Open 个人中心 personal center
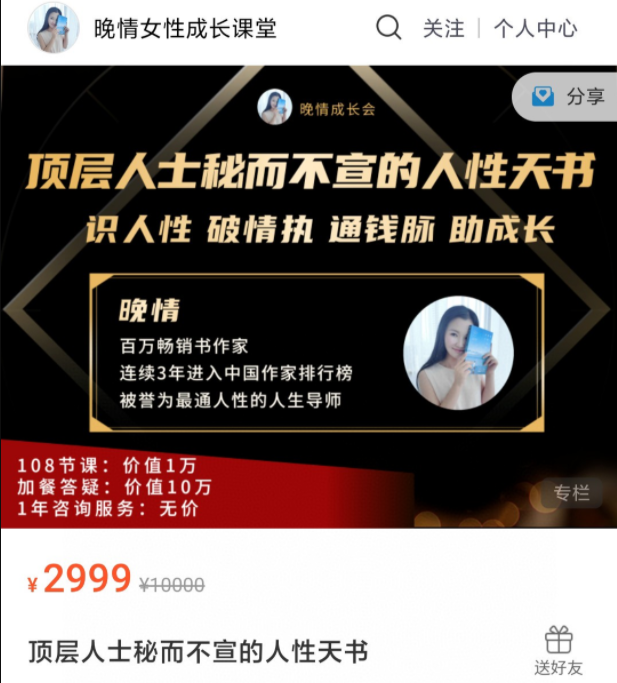This screenshot has width=617, height=683. coord(535,29)
